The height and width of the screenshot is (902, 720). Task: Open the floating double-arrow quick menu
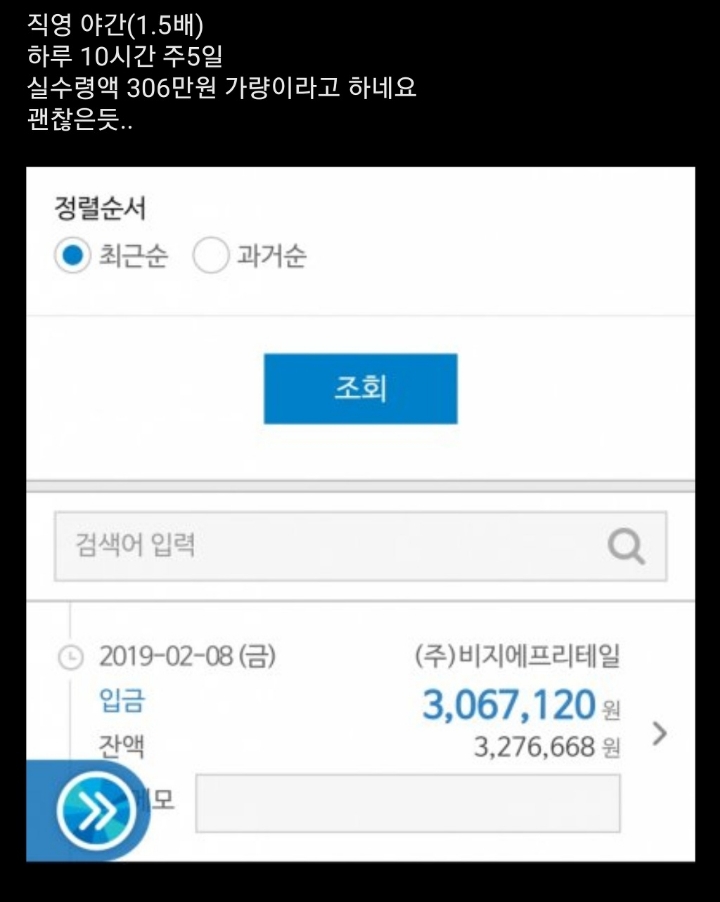click(x=96, y=812)
